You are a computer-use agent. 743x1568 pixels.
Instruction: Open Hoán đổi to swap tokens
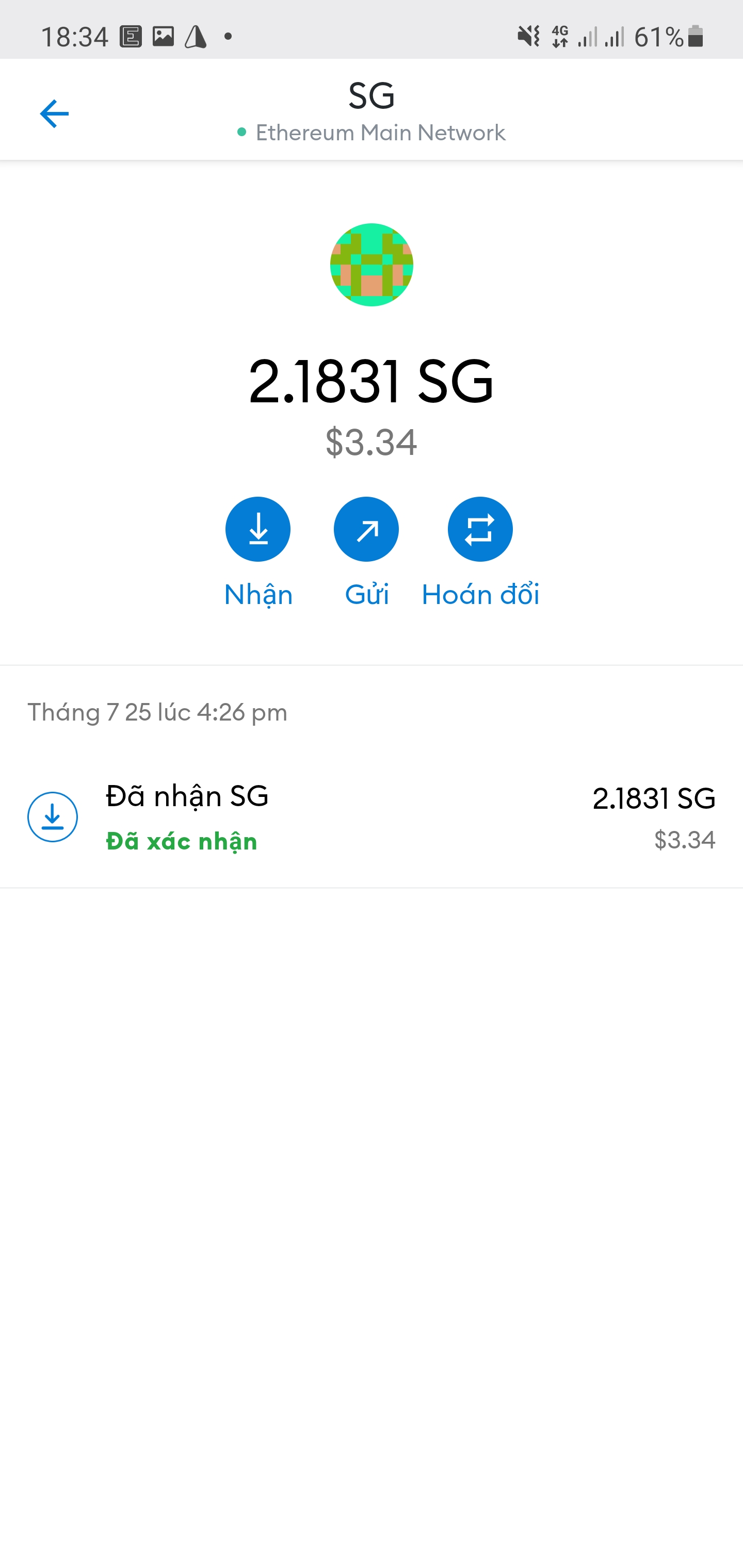480,529
